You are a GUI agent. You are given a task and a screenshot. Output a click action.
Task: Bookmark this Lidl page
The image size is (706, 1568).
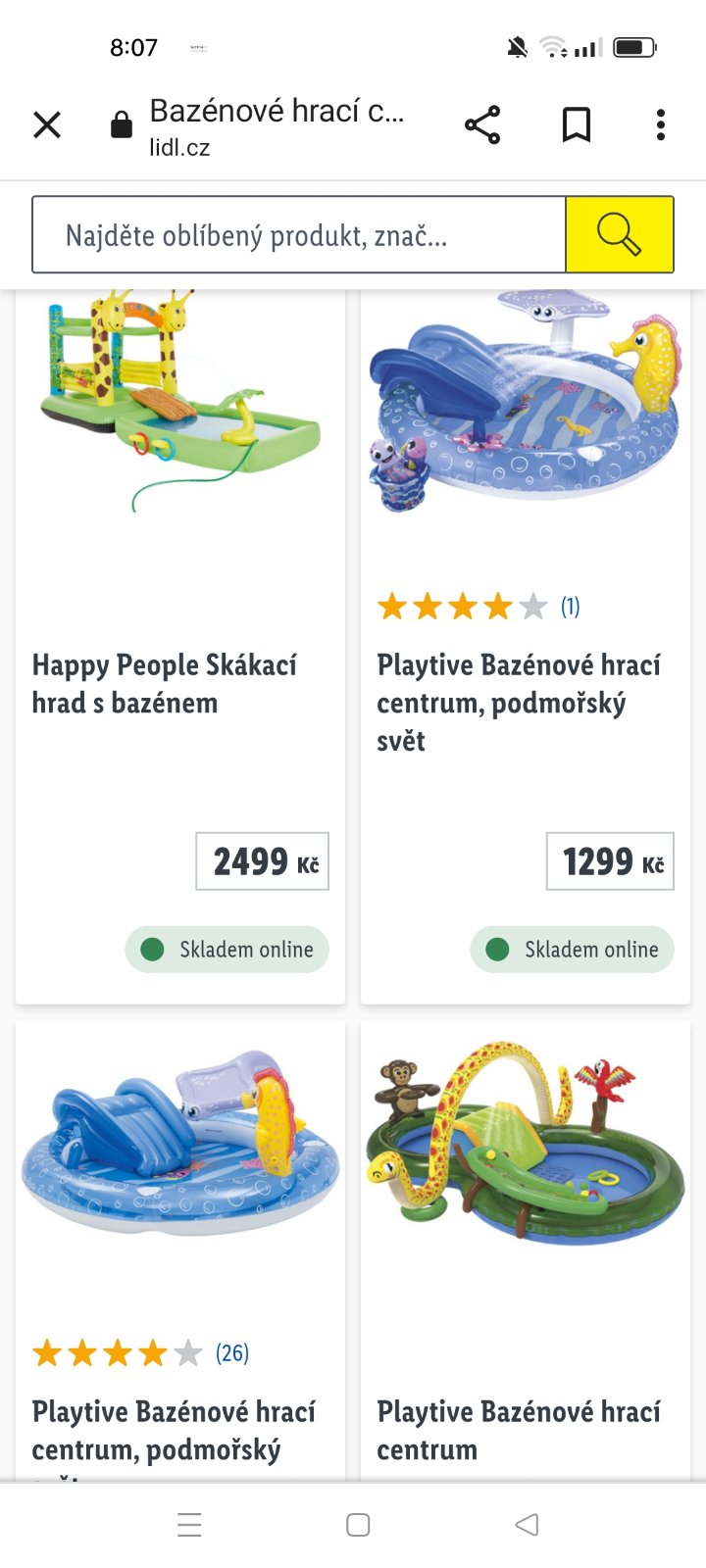coord(577,125)
